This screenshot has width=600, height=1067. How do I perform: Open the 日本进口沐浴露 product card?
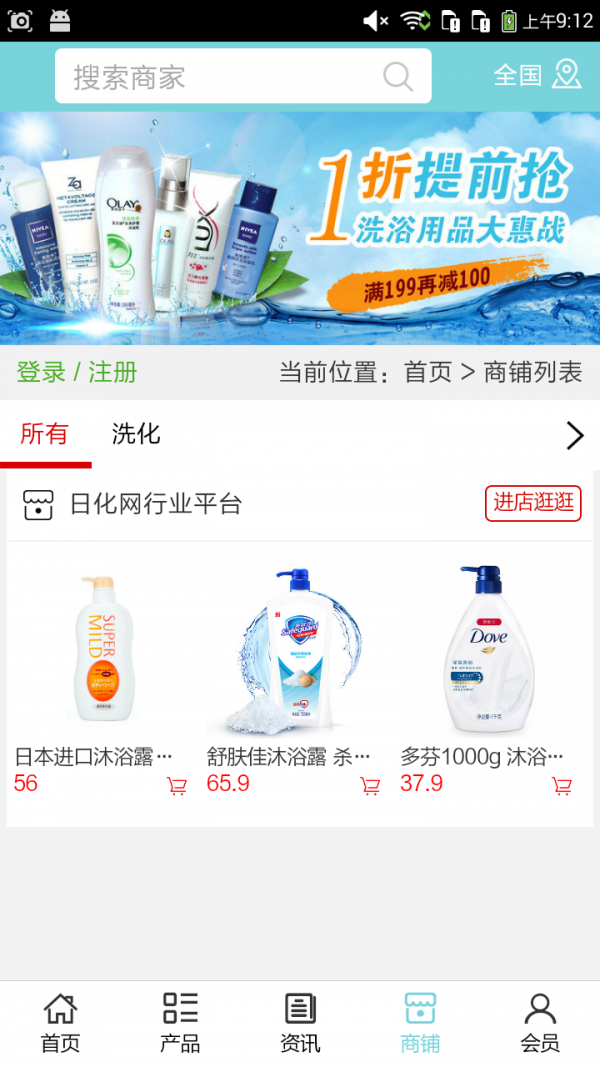click(x=99, y=650)
